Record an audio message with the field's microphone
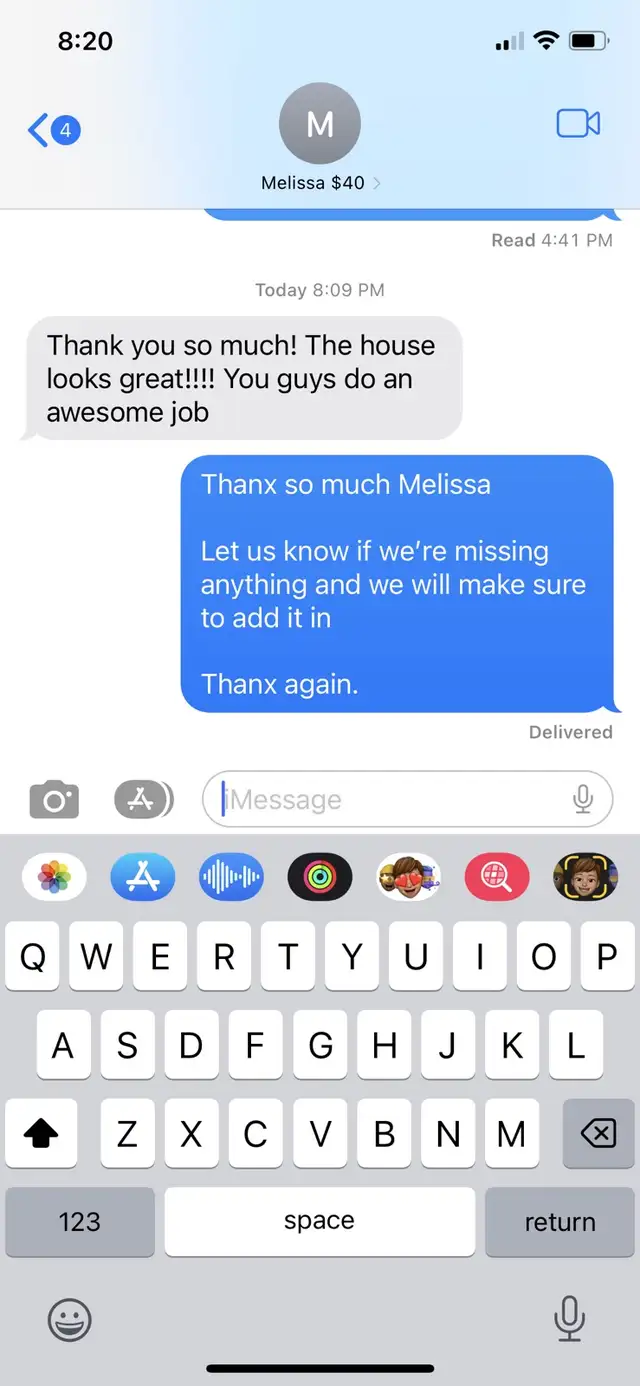This screenshot has height=1386, width=640. pyautogui.click(x=583, y=798)
